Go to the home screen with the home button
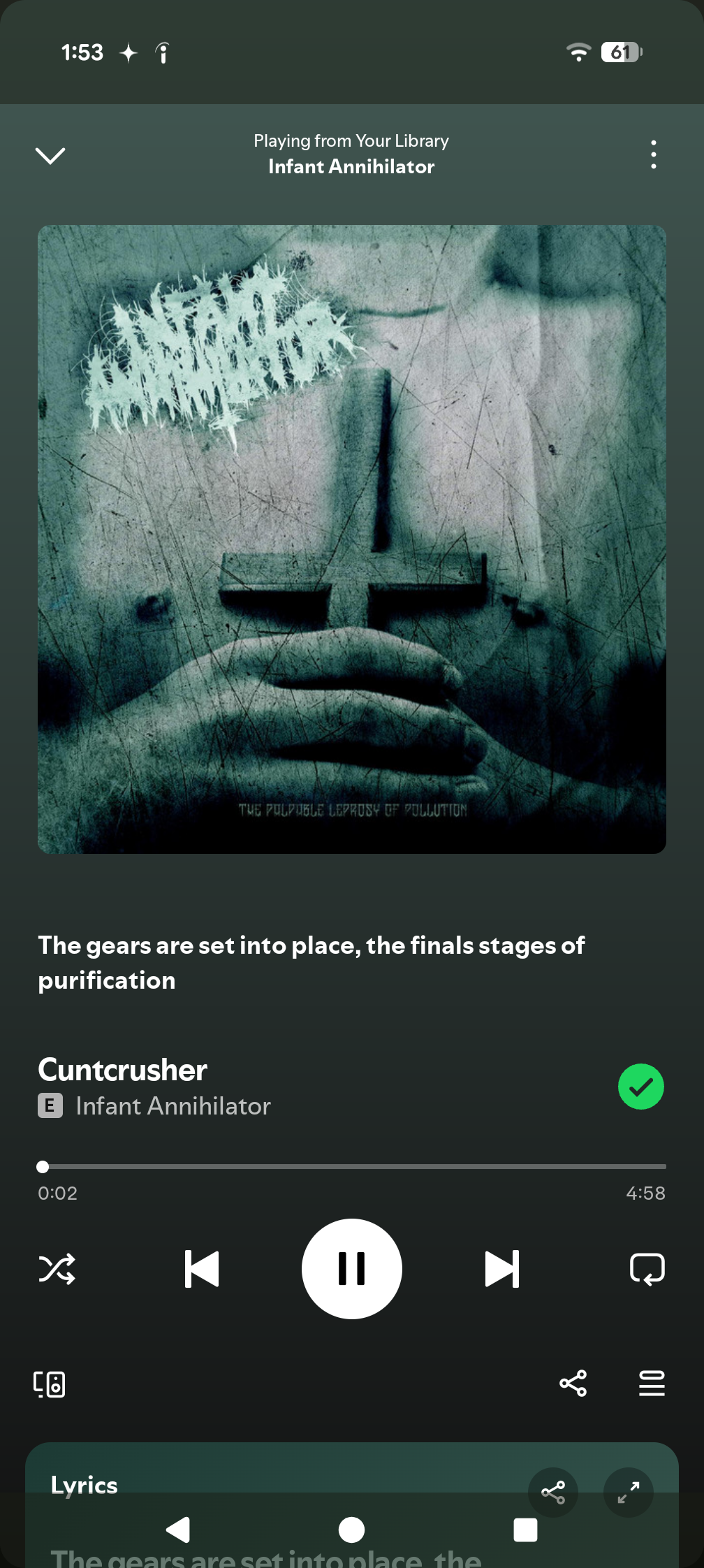704x1568 pixels. [x=351, y=1530]
